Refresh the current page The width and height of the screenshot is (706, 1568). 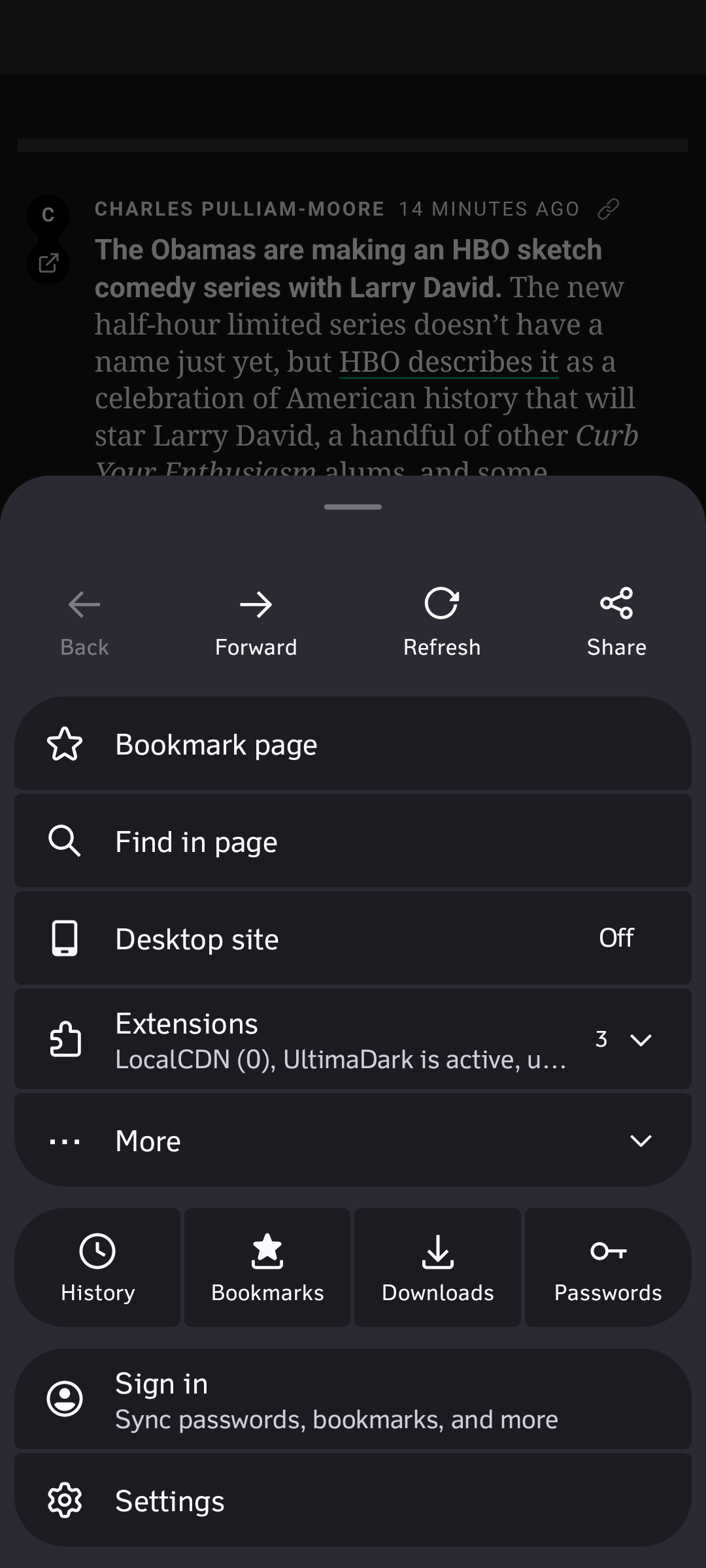point(442,622)
